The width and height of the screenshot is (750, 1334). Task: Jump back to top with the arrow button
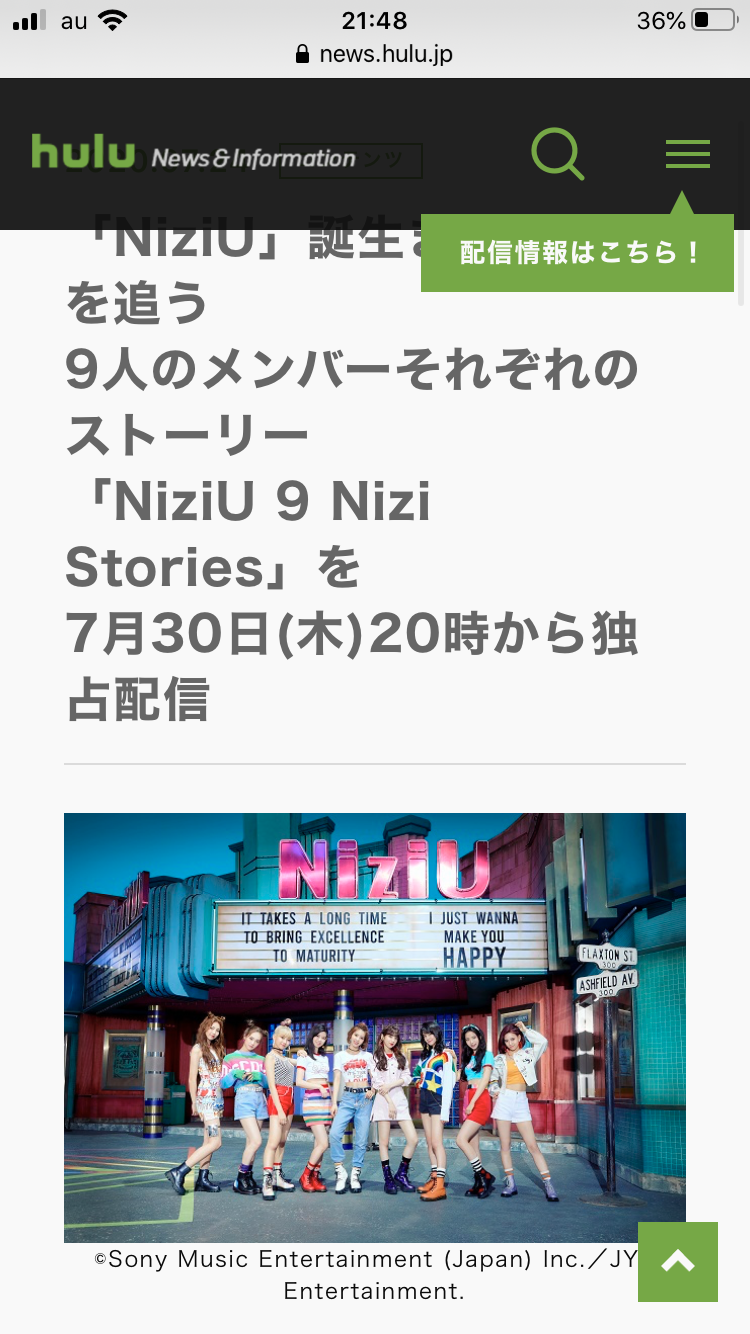[x=678, y=1262]
